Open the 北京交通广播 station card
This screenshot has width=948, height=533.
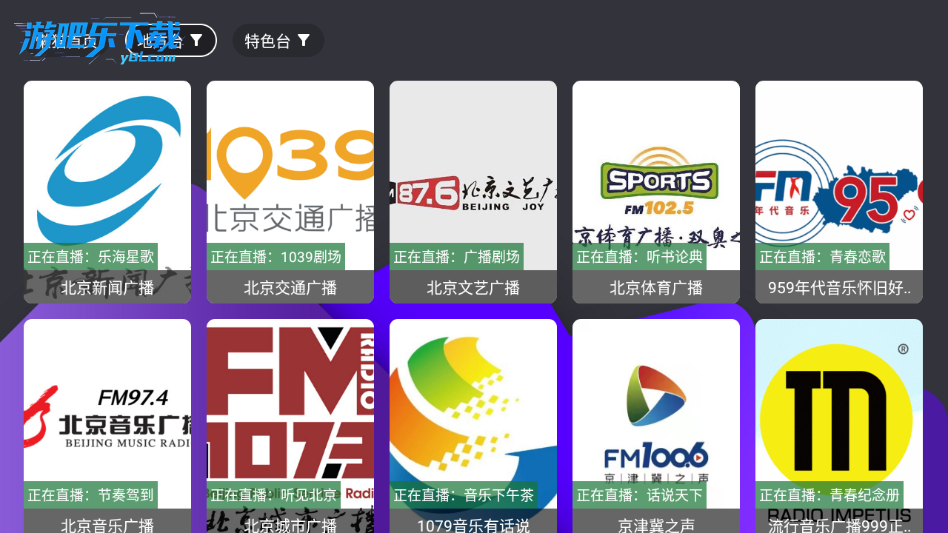click(290, 192)
